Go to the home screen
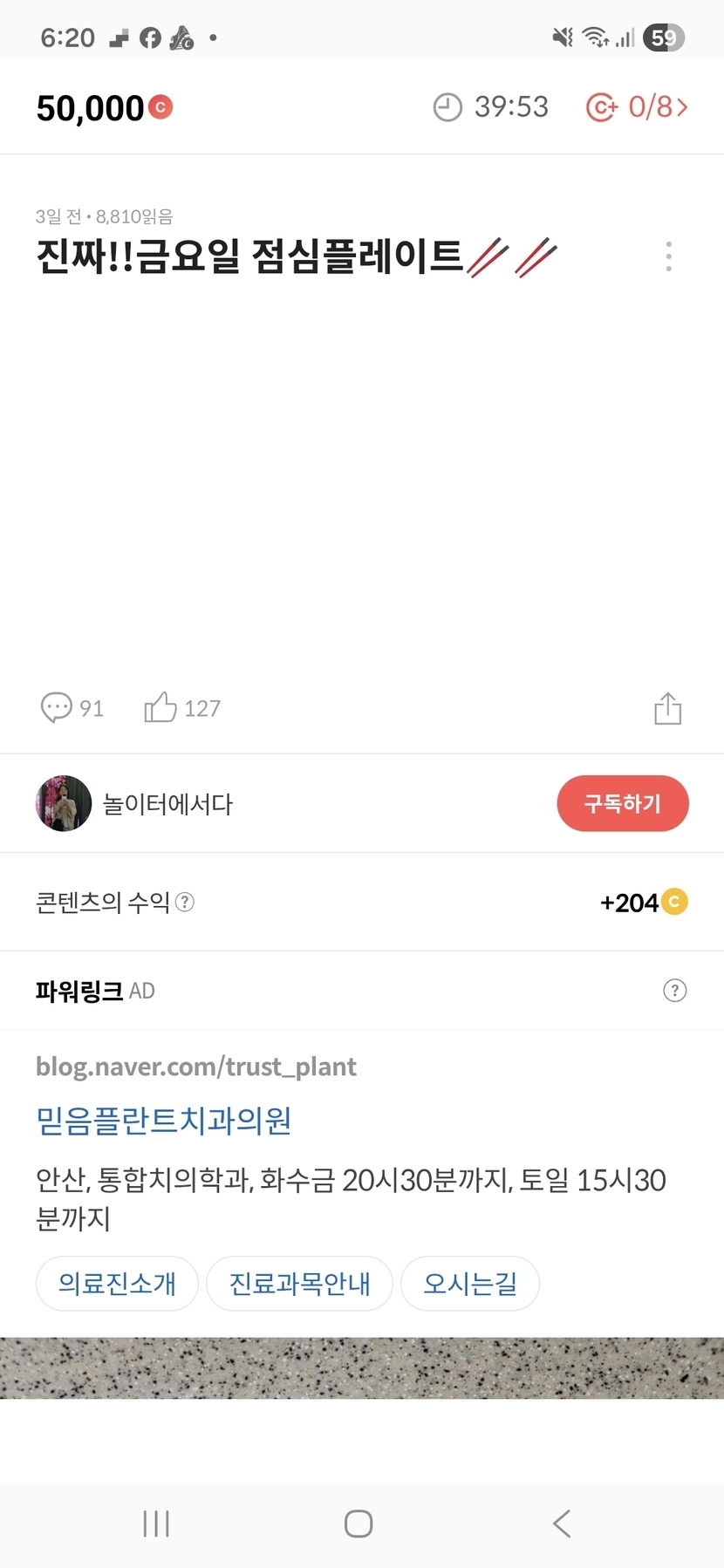Viewport: 724px width, 1568px height. pos(359,1524)
